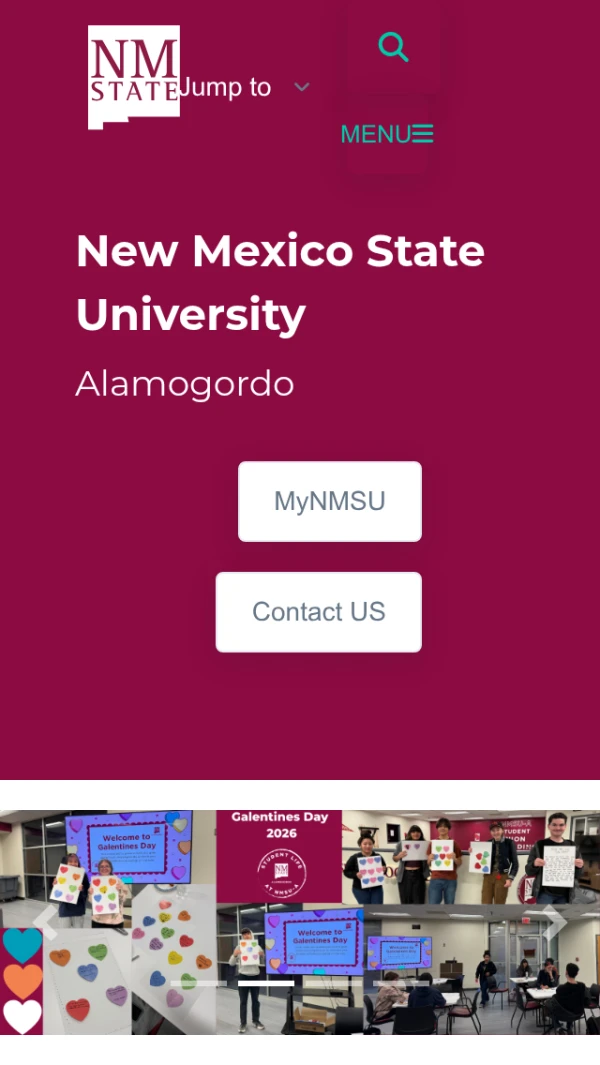
Task: Tap the Contact US button
Action: click(x=319, y=612)
